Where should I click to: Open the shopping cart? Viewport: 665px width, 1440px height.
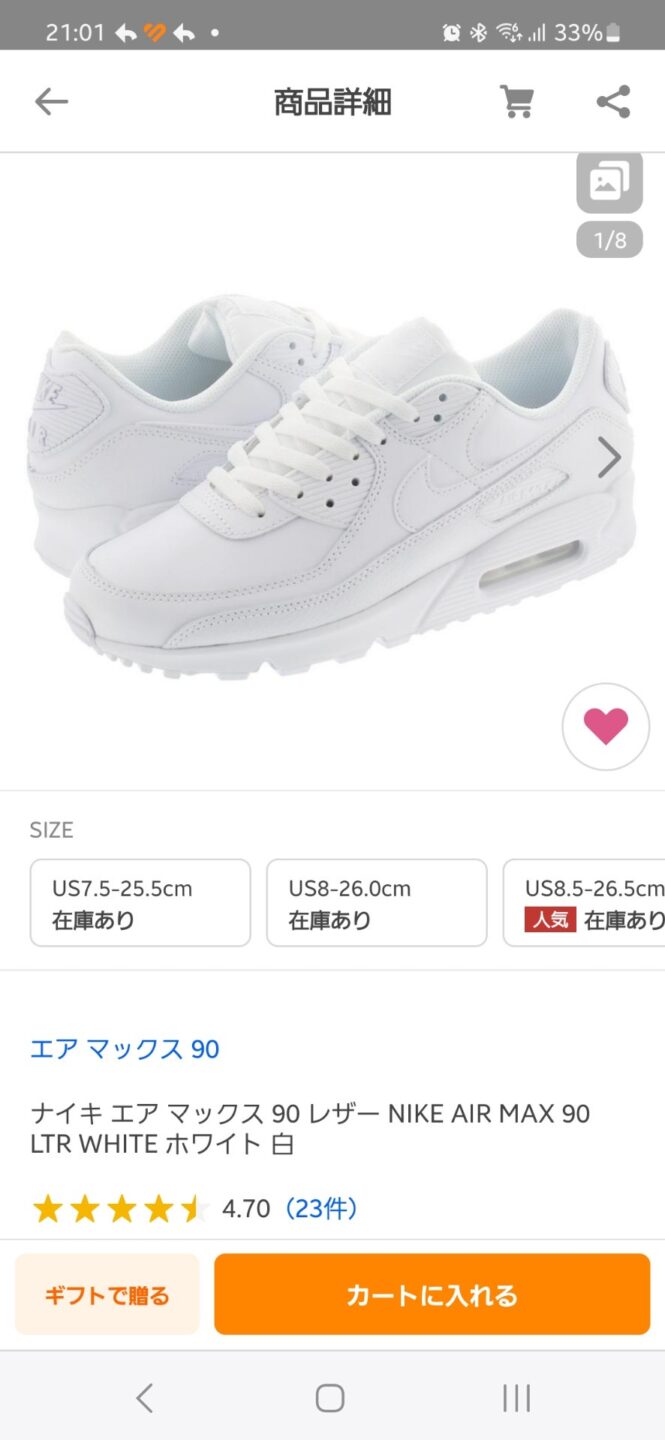click(x=517, y=101)
